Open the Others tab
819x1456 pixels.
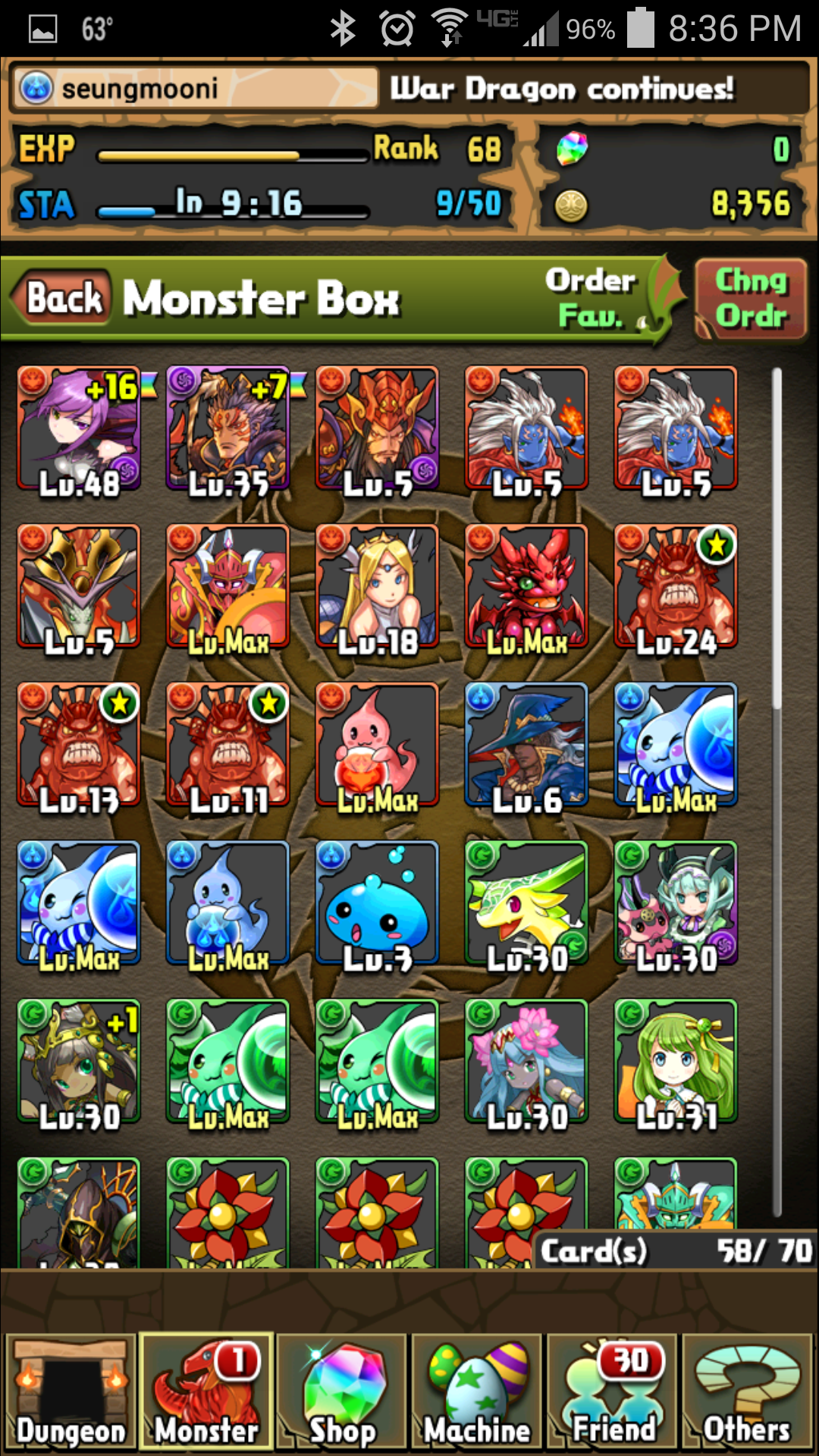tap(747, 1392)
